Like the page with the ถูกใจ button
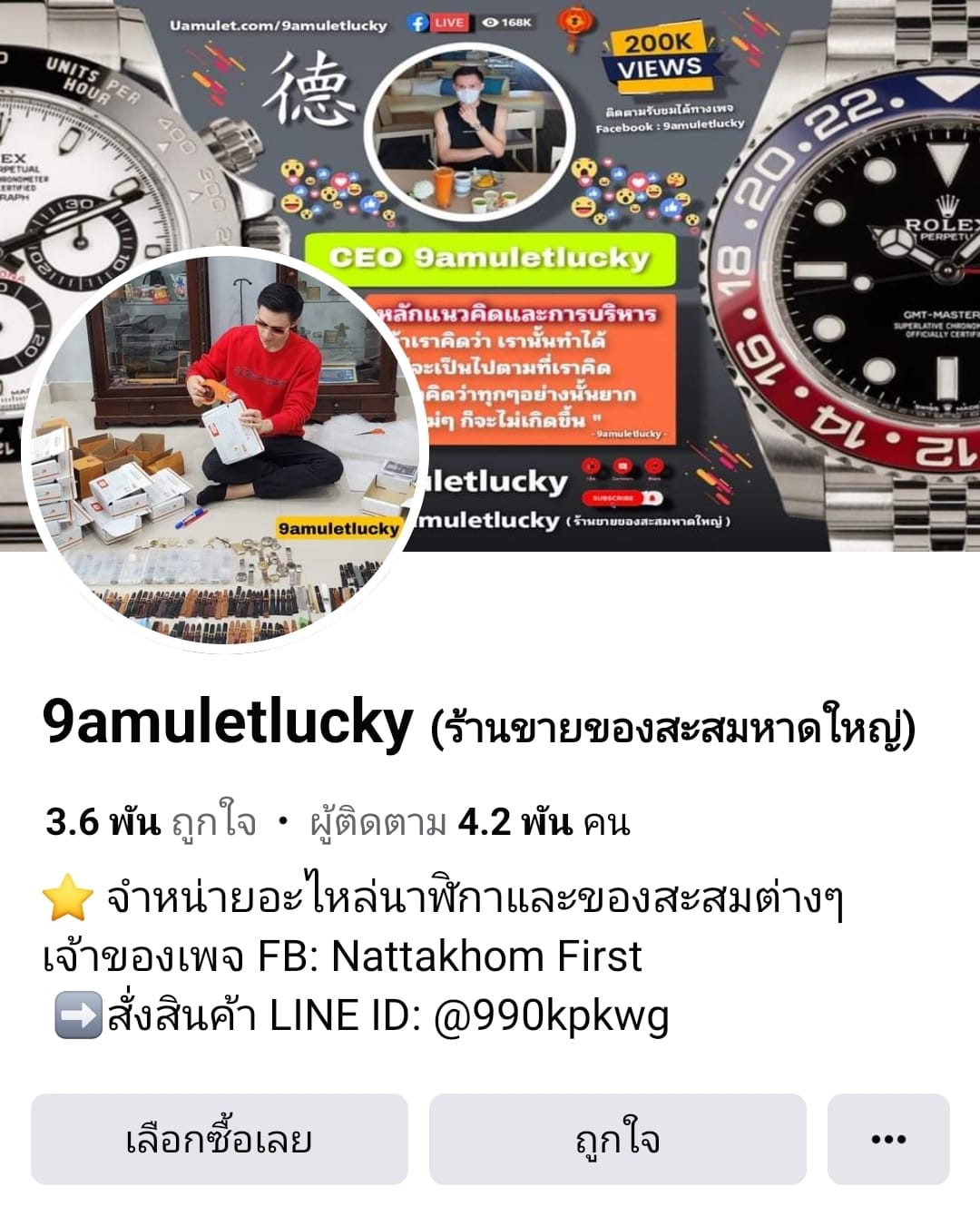The image size is (980, 1206). pyautogui.click(x=617, y=1139)
